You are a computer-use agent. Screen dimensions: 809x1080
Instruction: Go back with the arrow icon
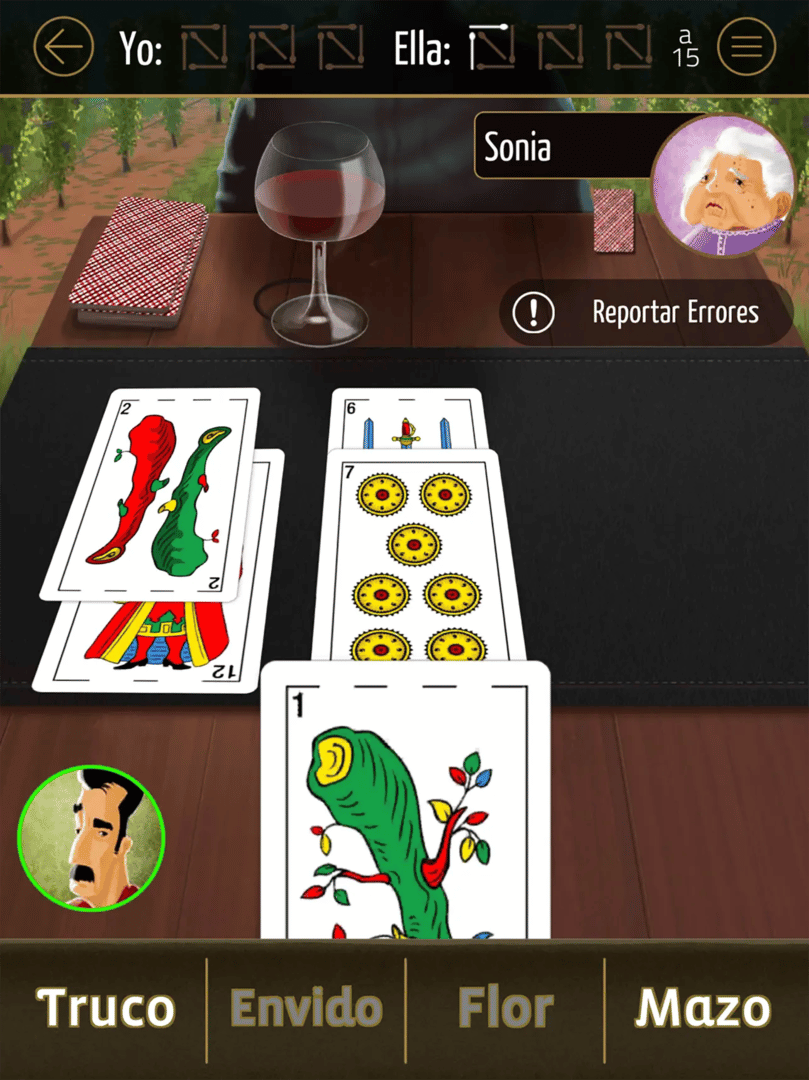63,47
